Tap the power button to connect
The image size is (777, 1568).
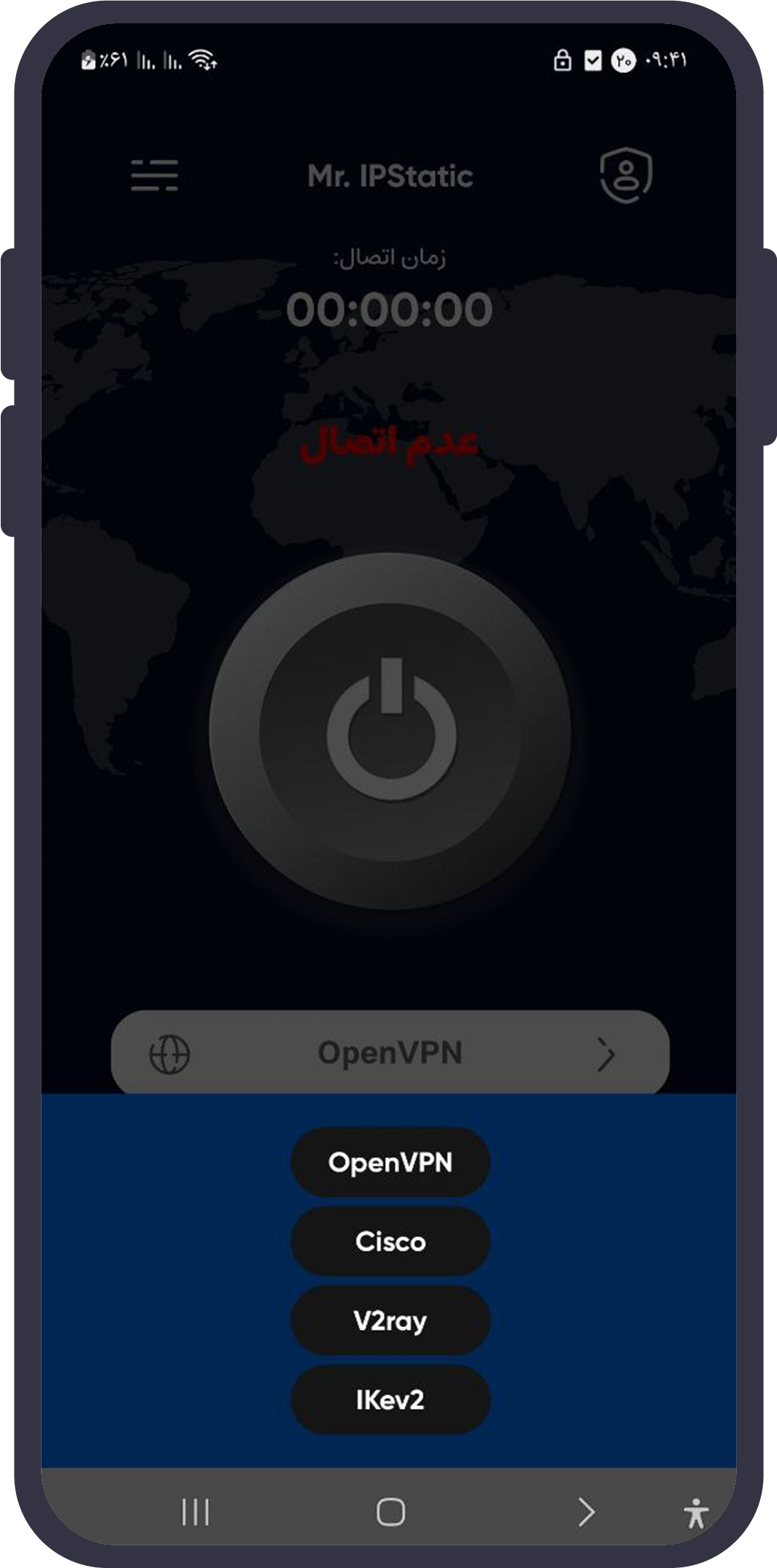pyautogui.click(x=390, y=731)
